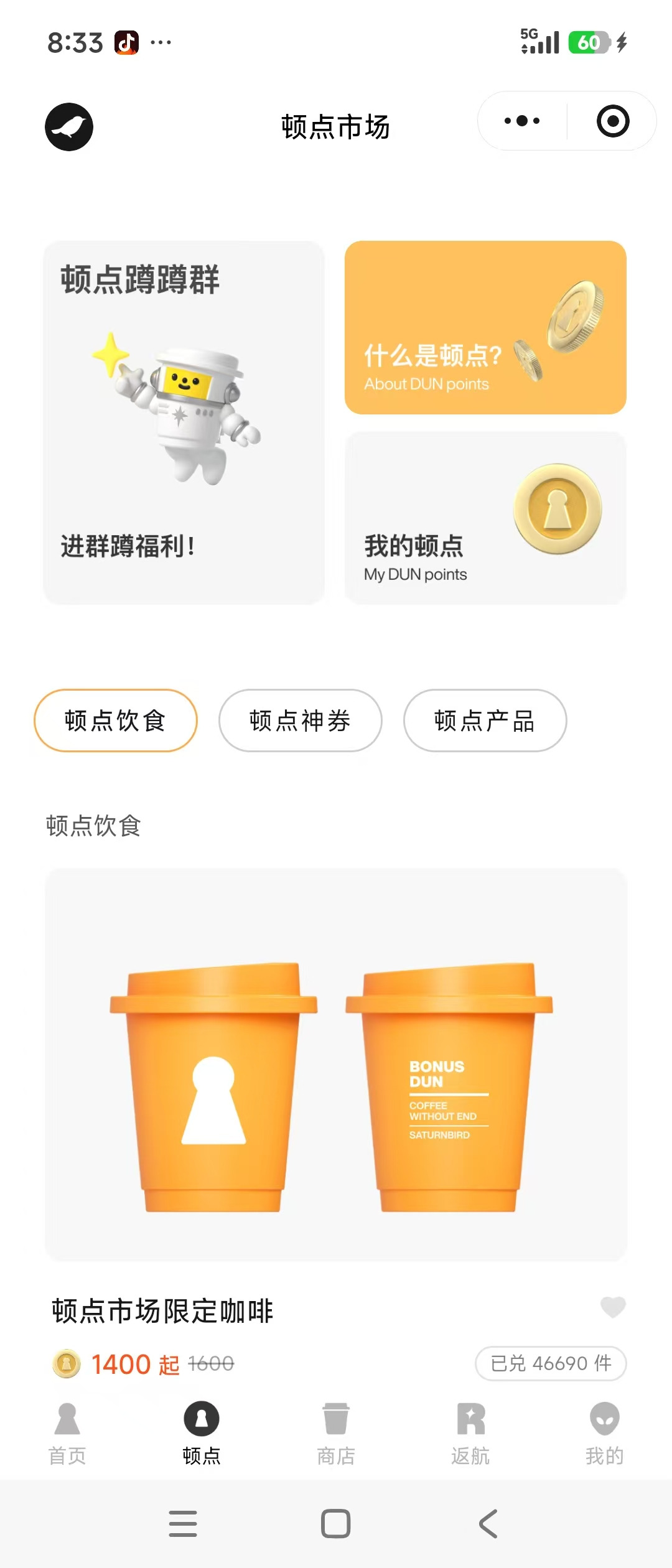Open 什么是顿点? About DUN points card
672x1568 pixels.
[x=485, y=327]
